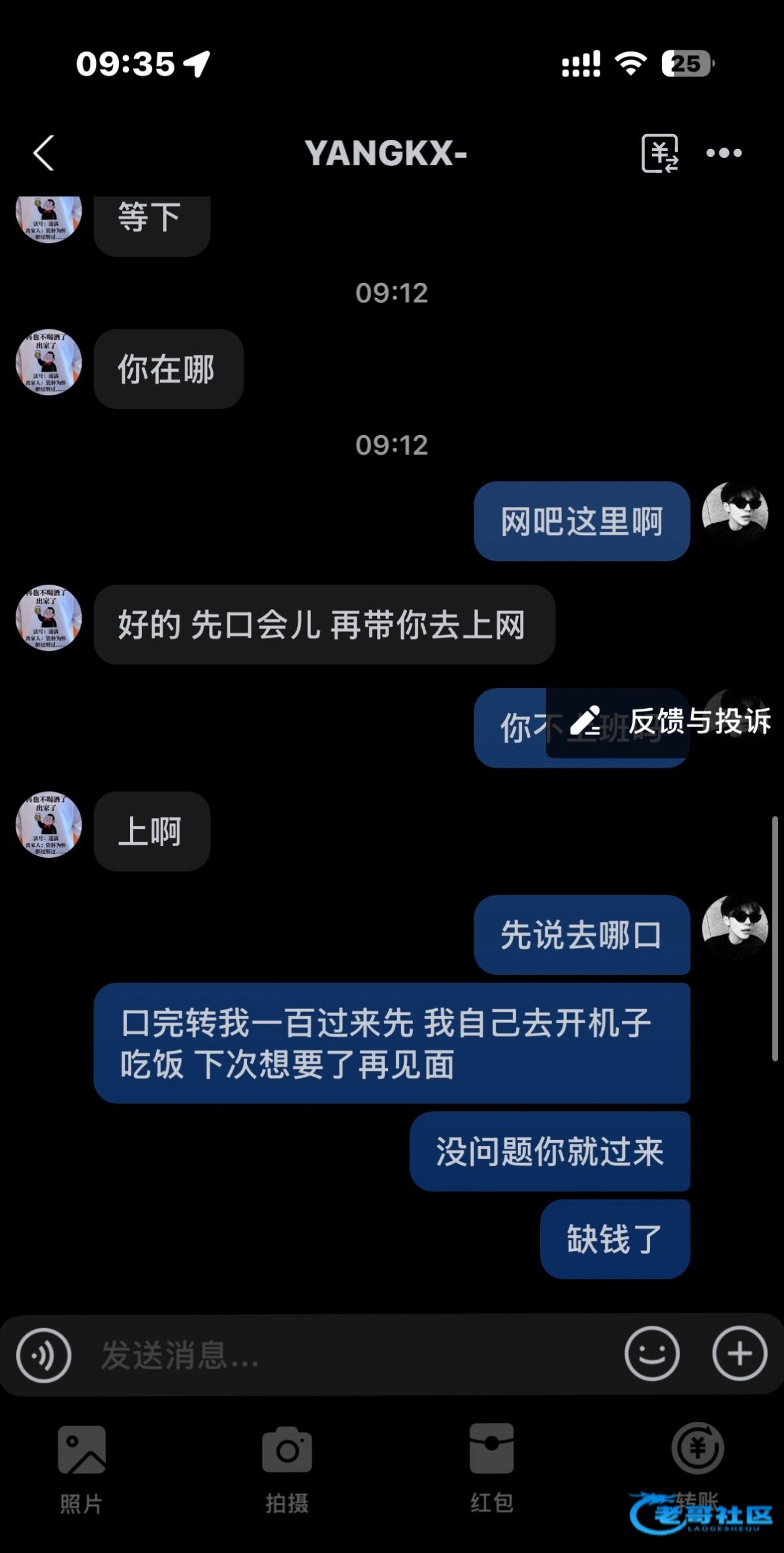Screen dimensions: 784x1553
Task: Go back from the YANGKX- chat
Action: (x=44, y=154)
